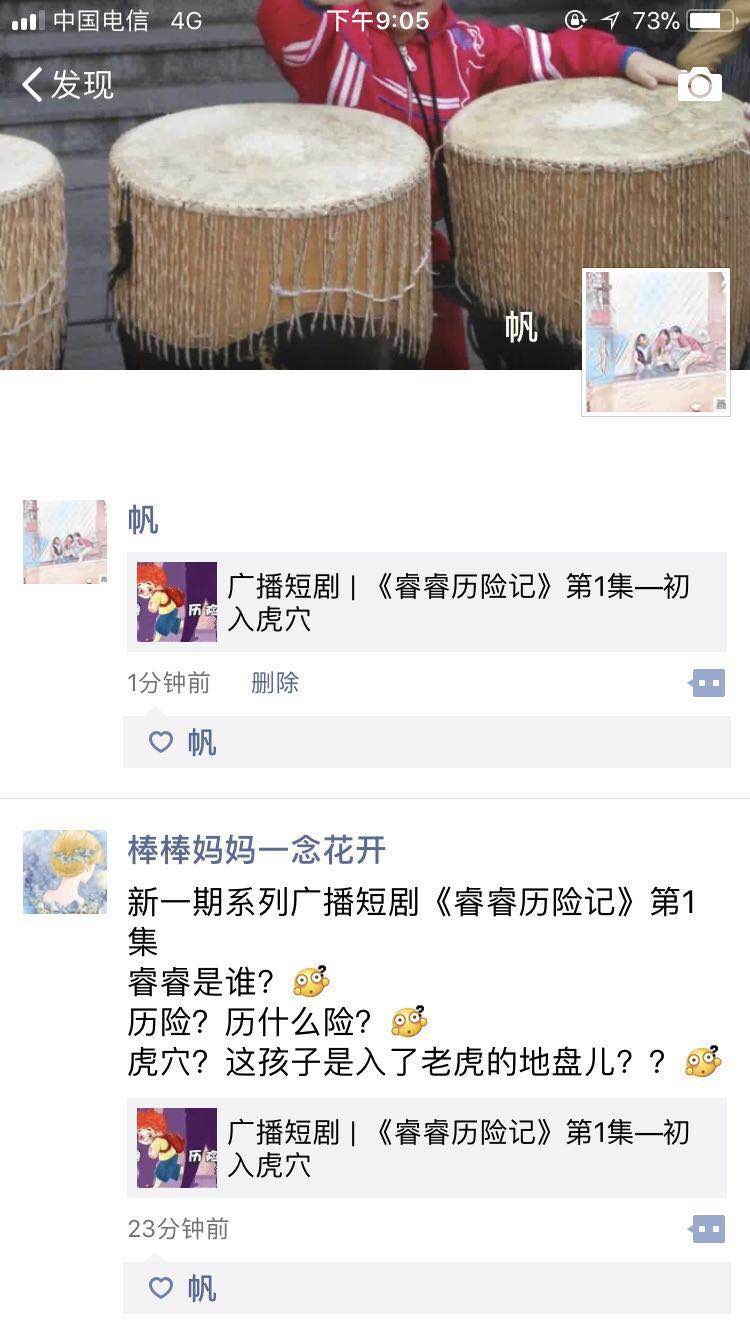This screenshot has height=1334, width=750.
Task: Open the shared link in 帆's post
Action: 427,602
